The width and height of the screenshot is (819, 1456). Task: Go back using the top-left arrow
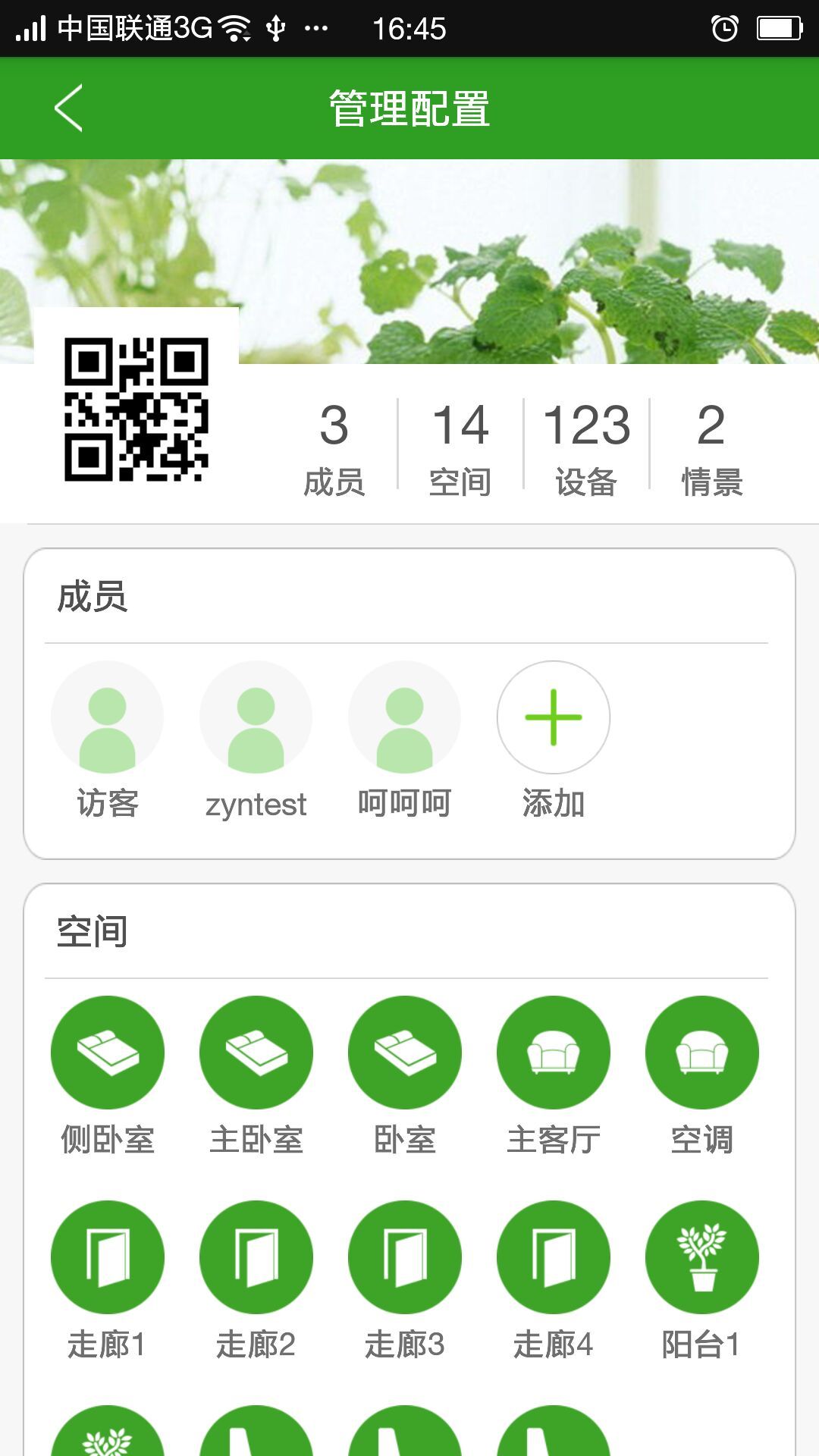[68, 108]
